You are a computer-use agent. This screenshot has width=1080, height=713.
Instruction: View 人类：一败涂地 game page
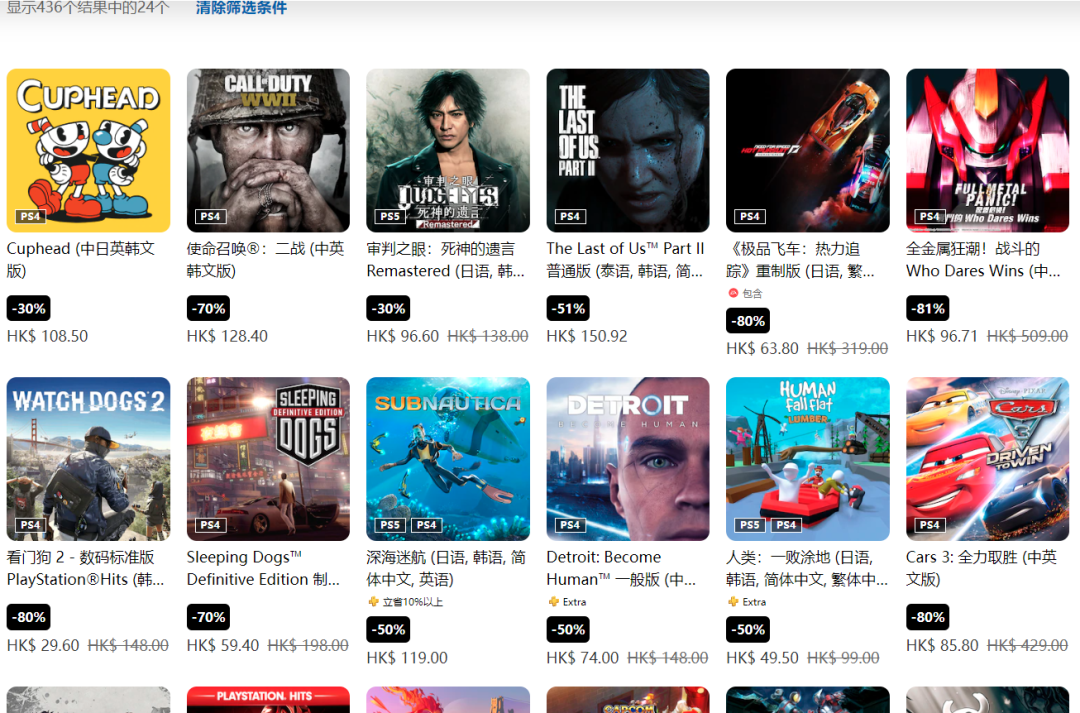(808, 459)
